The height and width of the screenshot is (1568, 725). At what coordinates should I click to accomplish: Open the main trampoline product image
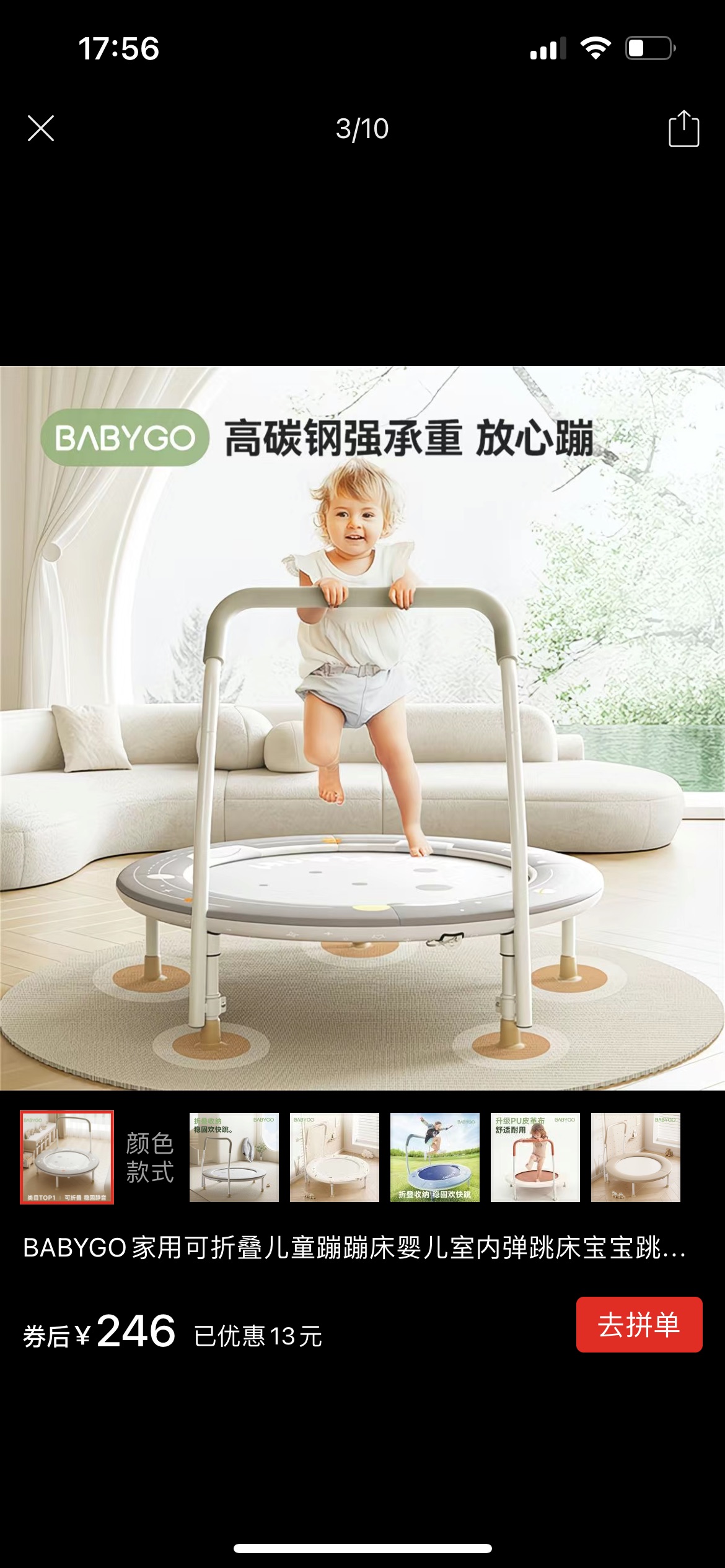pos(362,728)
